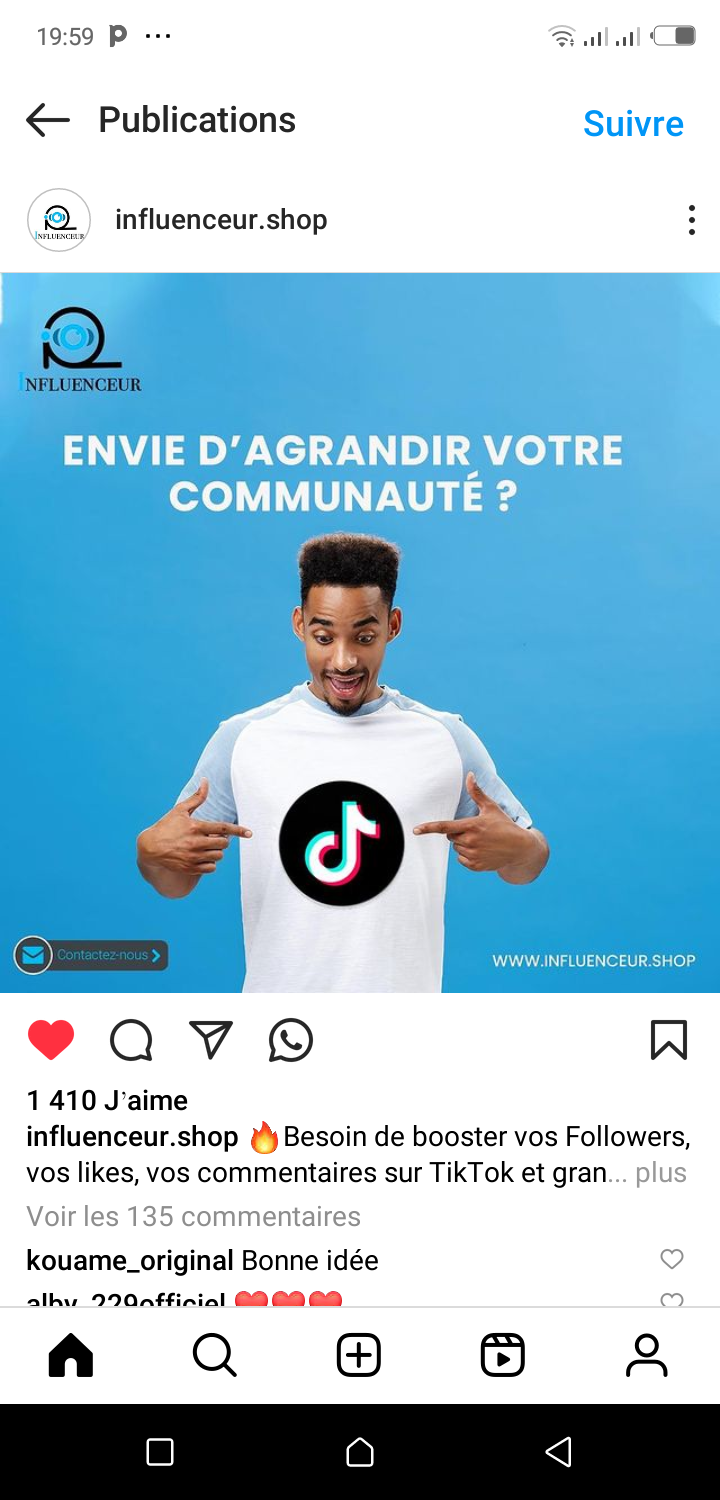Go back from Publications
Image resolution: width=720 pixels, height=1500 pixels.
click(x=48, y=121)
